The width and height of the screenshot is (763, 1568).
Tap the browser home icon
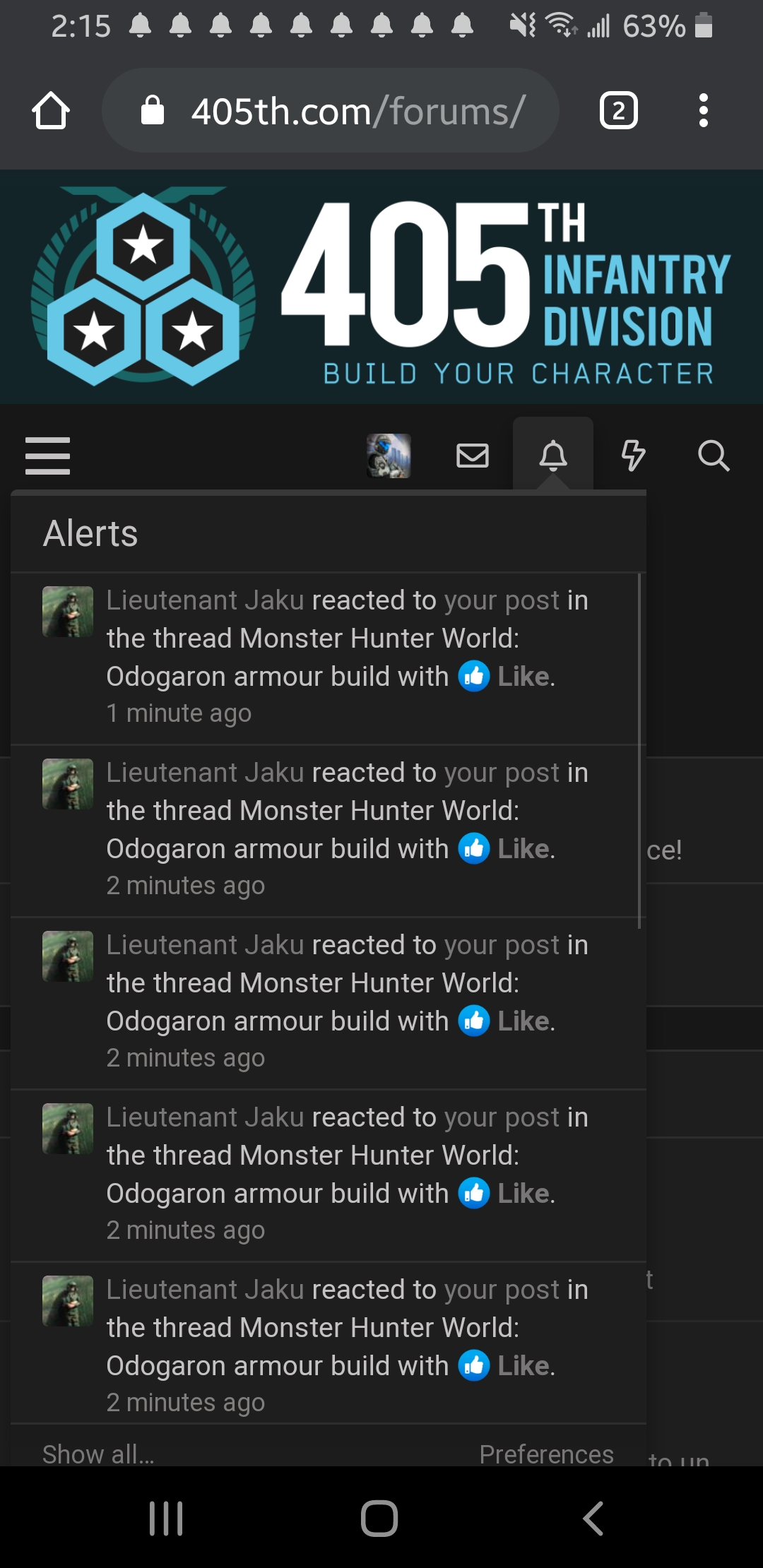[51, 111]
